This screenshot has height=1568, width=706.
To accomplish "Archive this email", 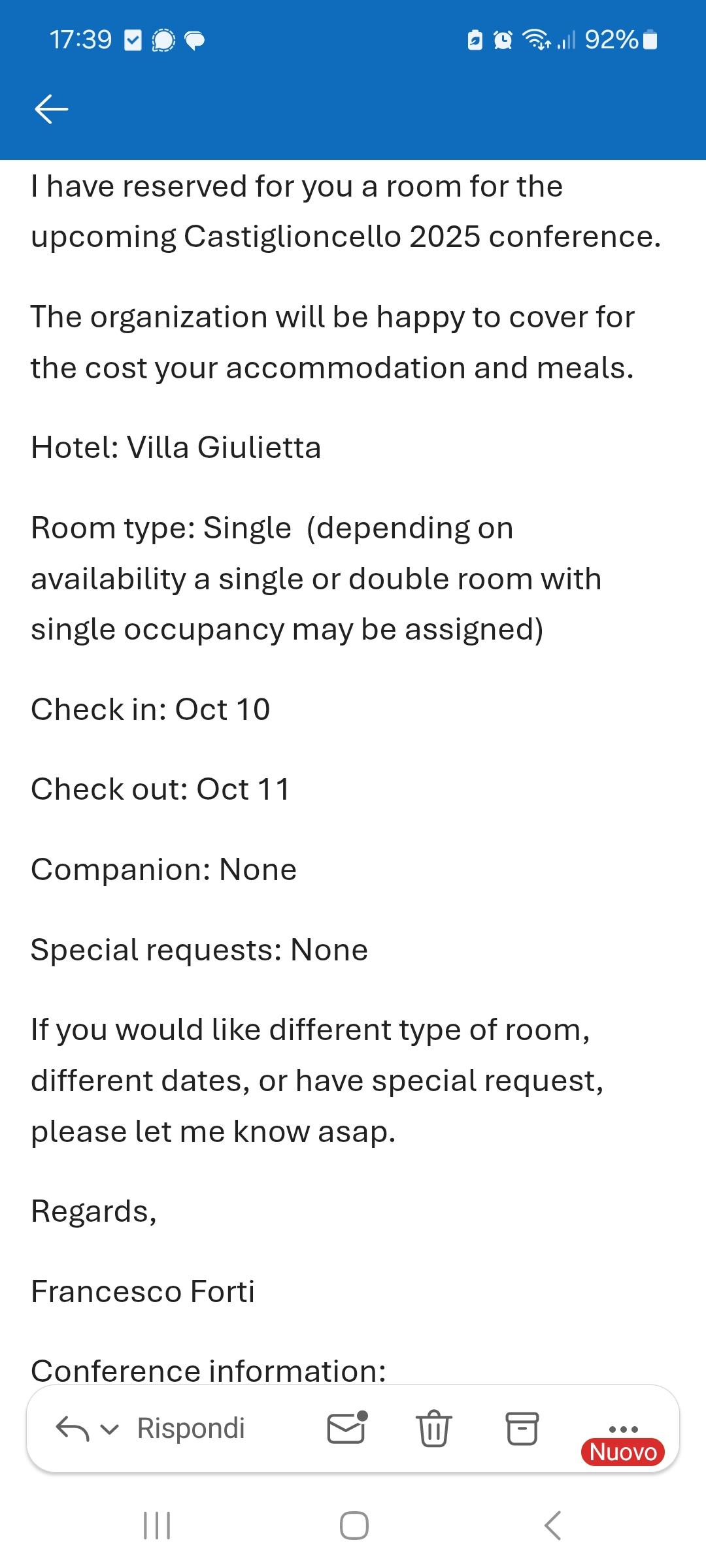I will coord(522,1428).
